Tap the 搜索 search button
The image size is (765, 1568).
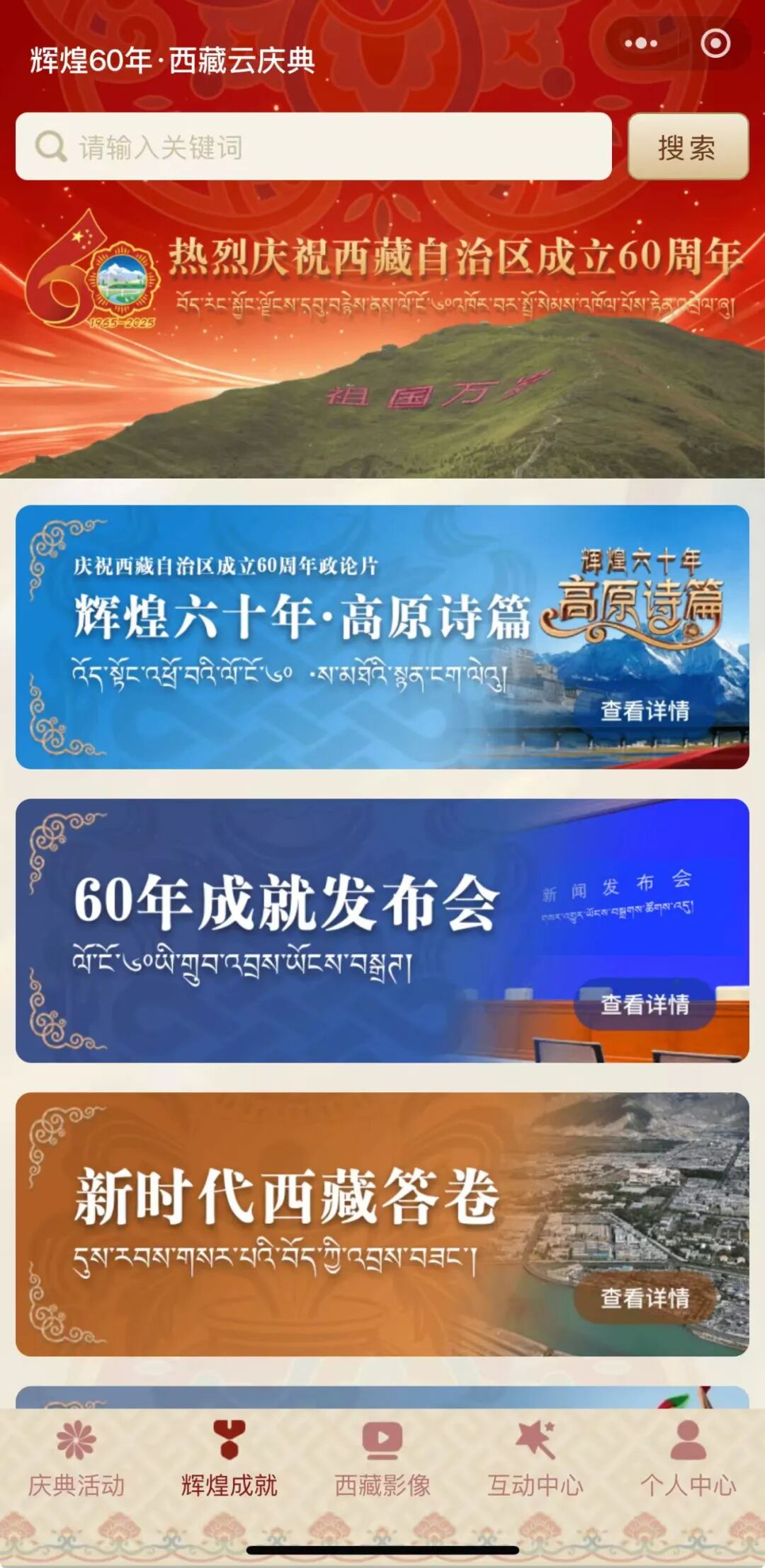(687, 147)
